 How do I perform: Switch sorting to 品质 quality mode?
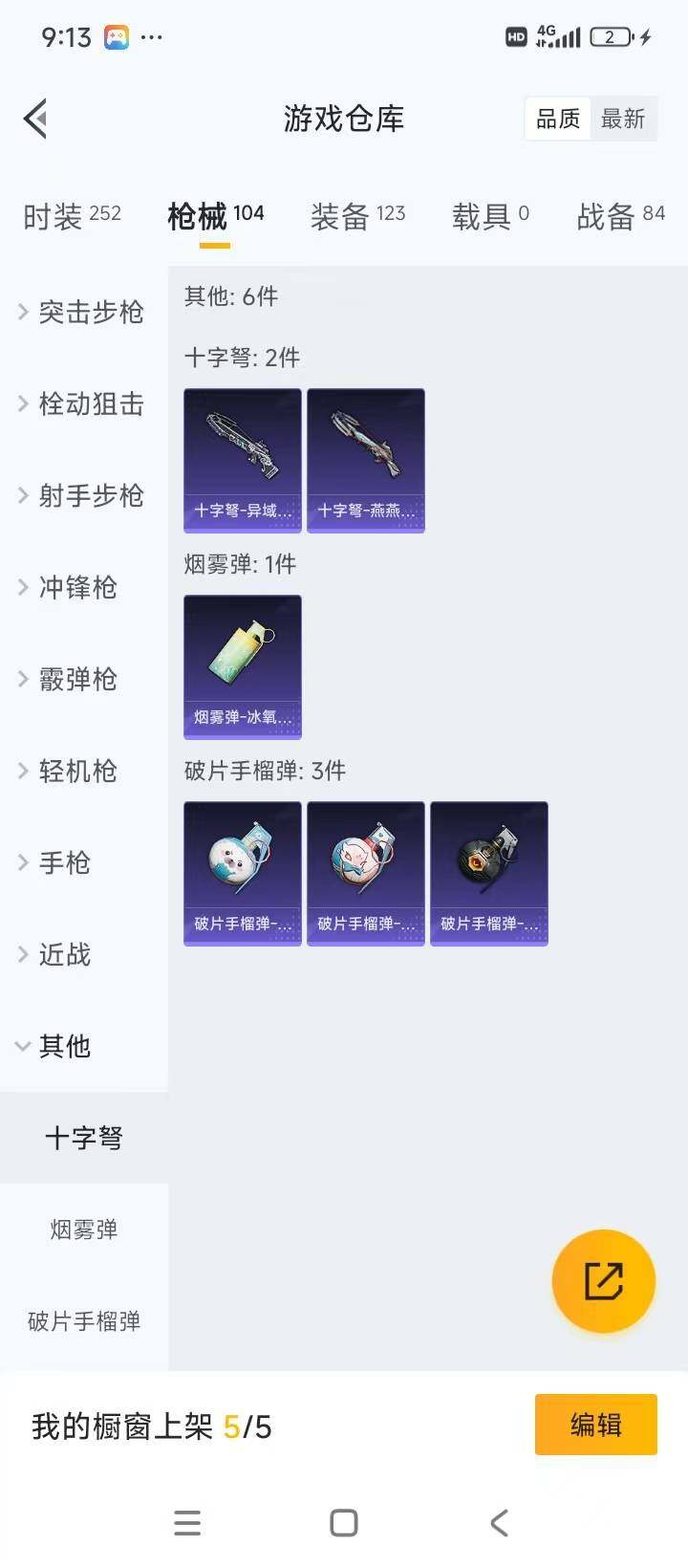[x=557, y=119]
